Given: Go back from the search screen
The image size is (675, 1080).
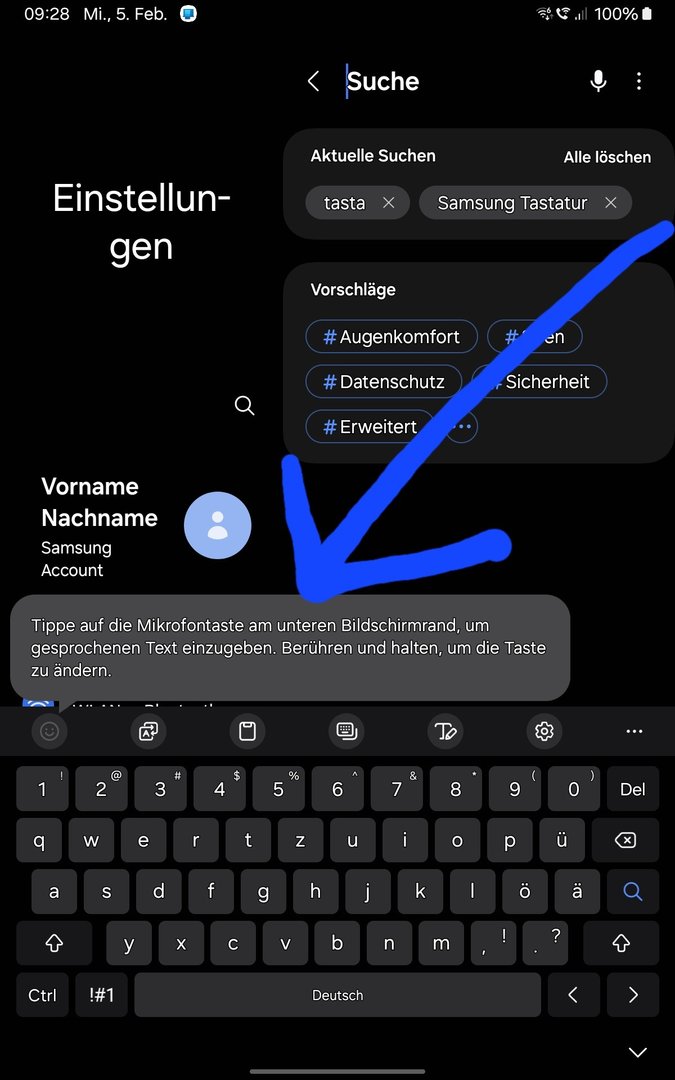Looking at the screenshot, I should (x=314, y=82).
